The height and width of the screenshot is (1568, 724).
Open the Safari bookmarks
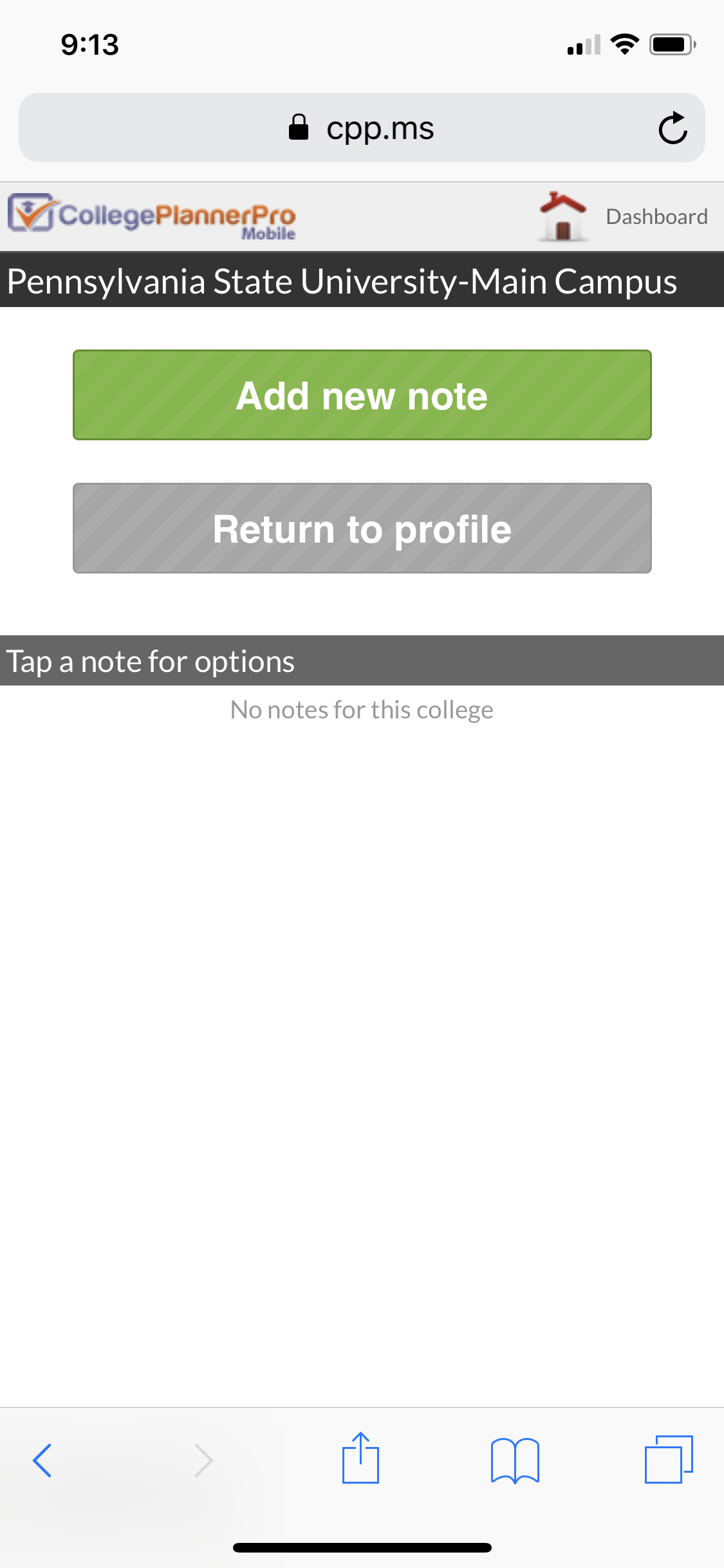(x=515, y=1460)
